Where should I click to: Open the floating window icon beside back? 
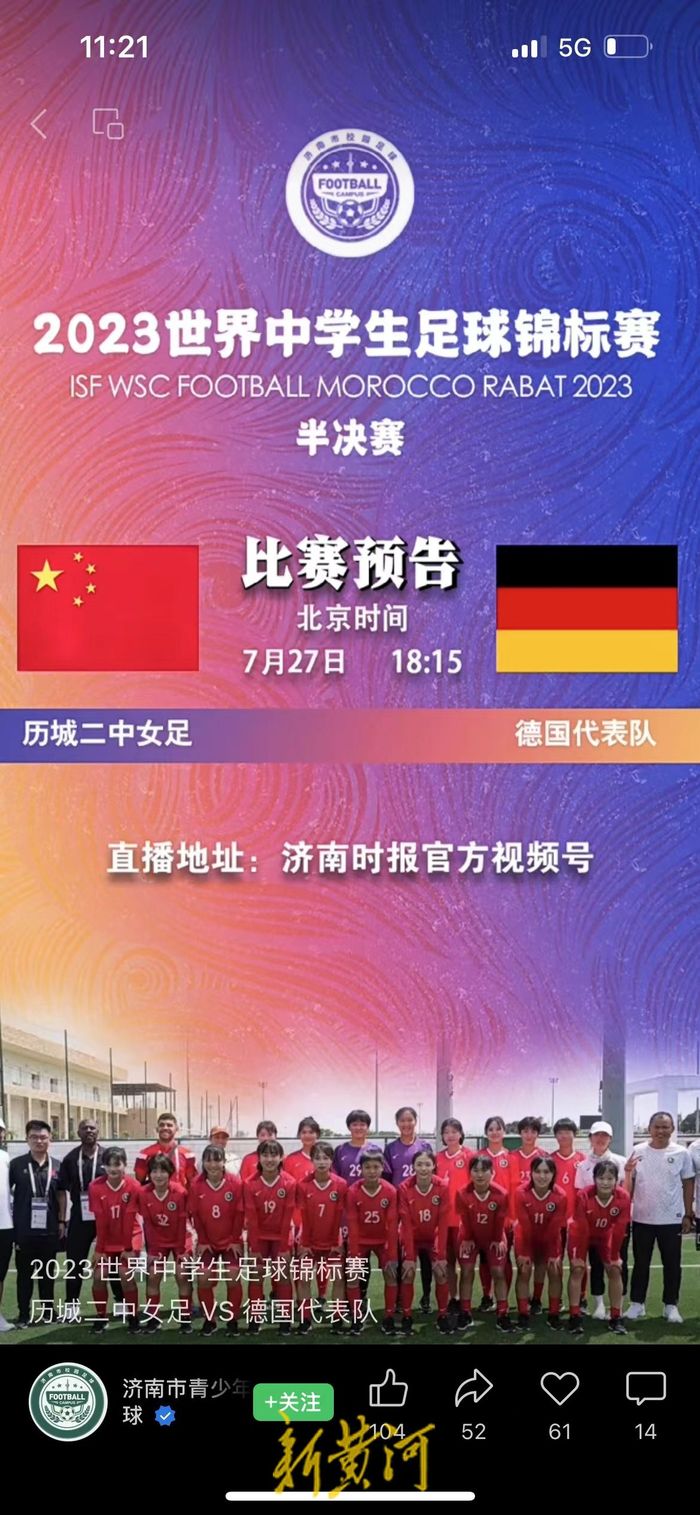point(108,124)
